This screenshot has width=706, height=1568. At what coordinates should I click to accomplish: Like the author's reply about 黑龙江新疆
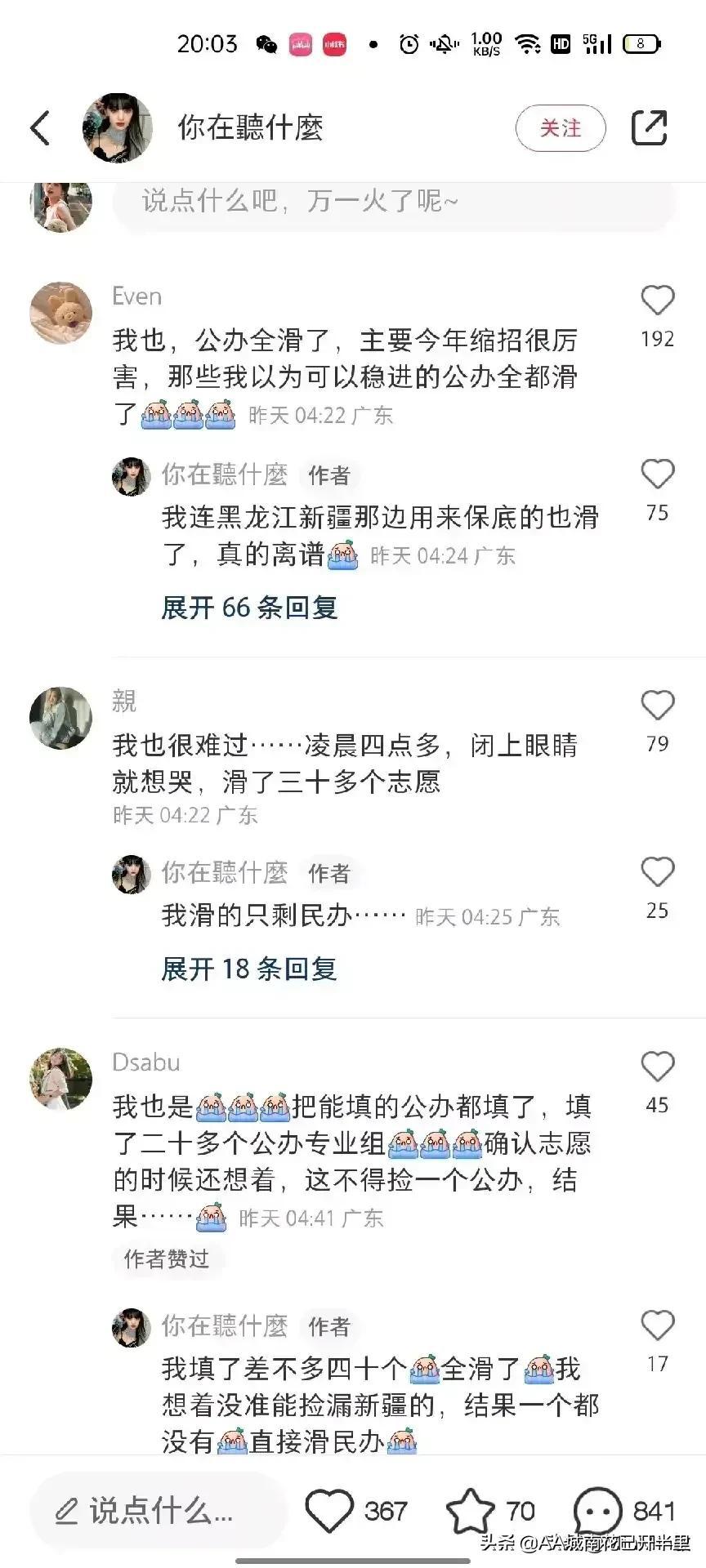[657, 474]
